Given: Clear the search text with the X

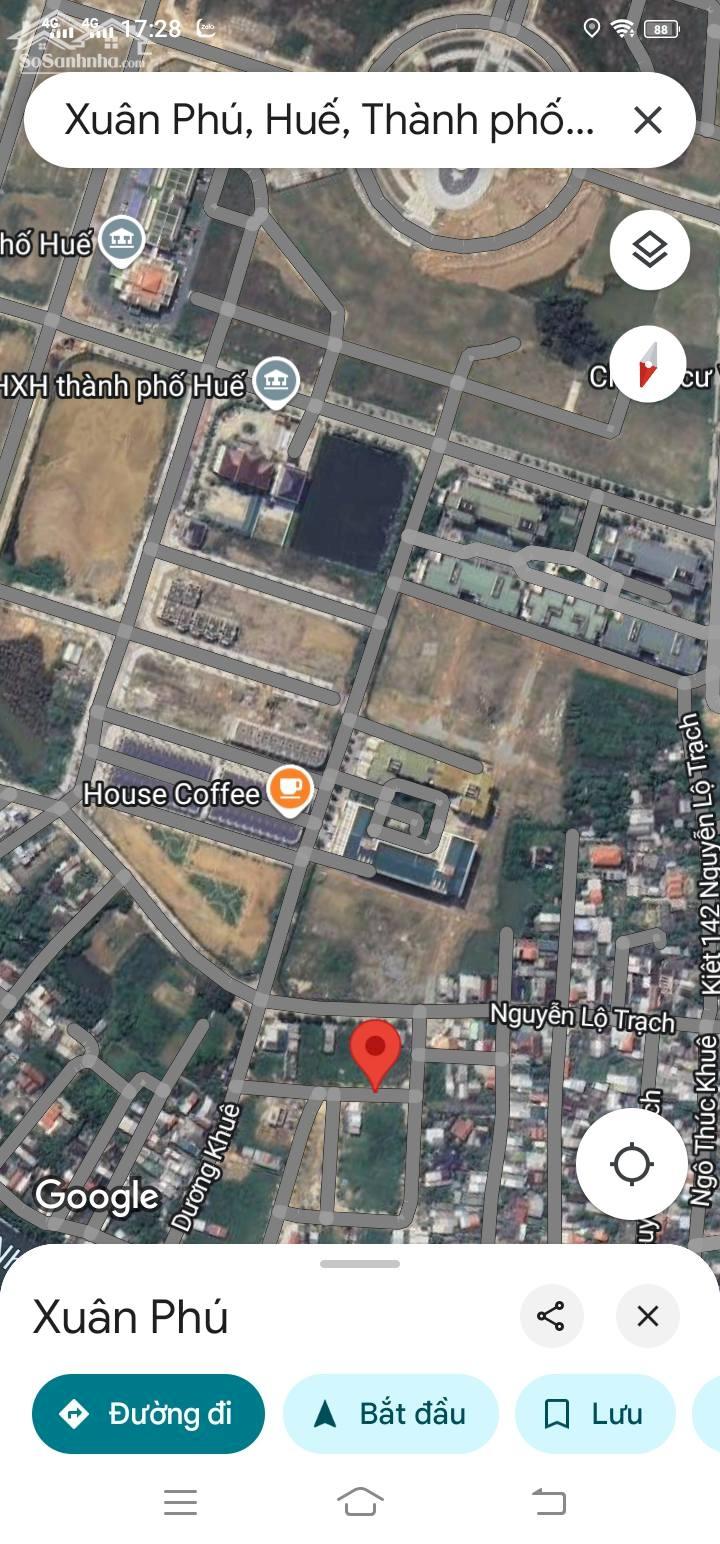Looking at the screenshot, I should click(x=648, y=120).
